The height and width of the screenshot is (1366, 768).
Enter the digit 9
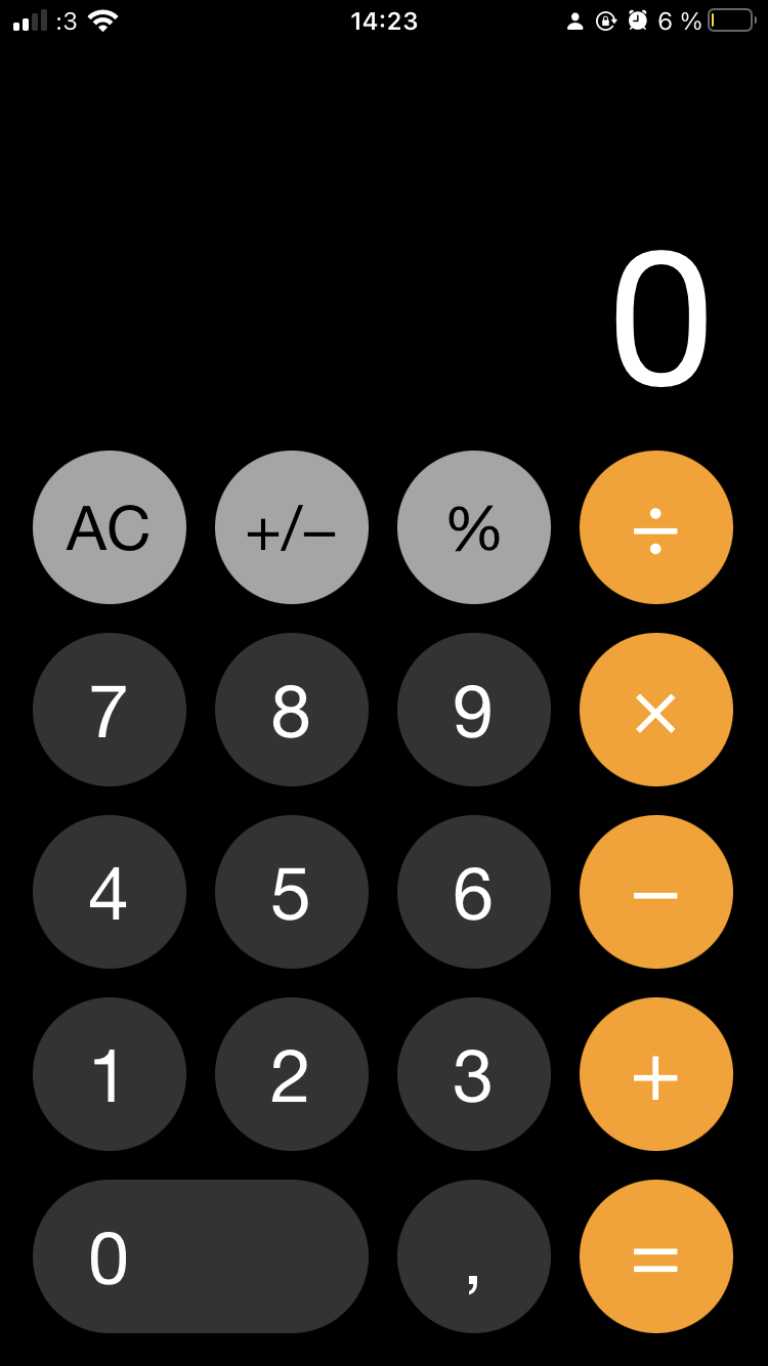[474, 710]
